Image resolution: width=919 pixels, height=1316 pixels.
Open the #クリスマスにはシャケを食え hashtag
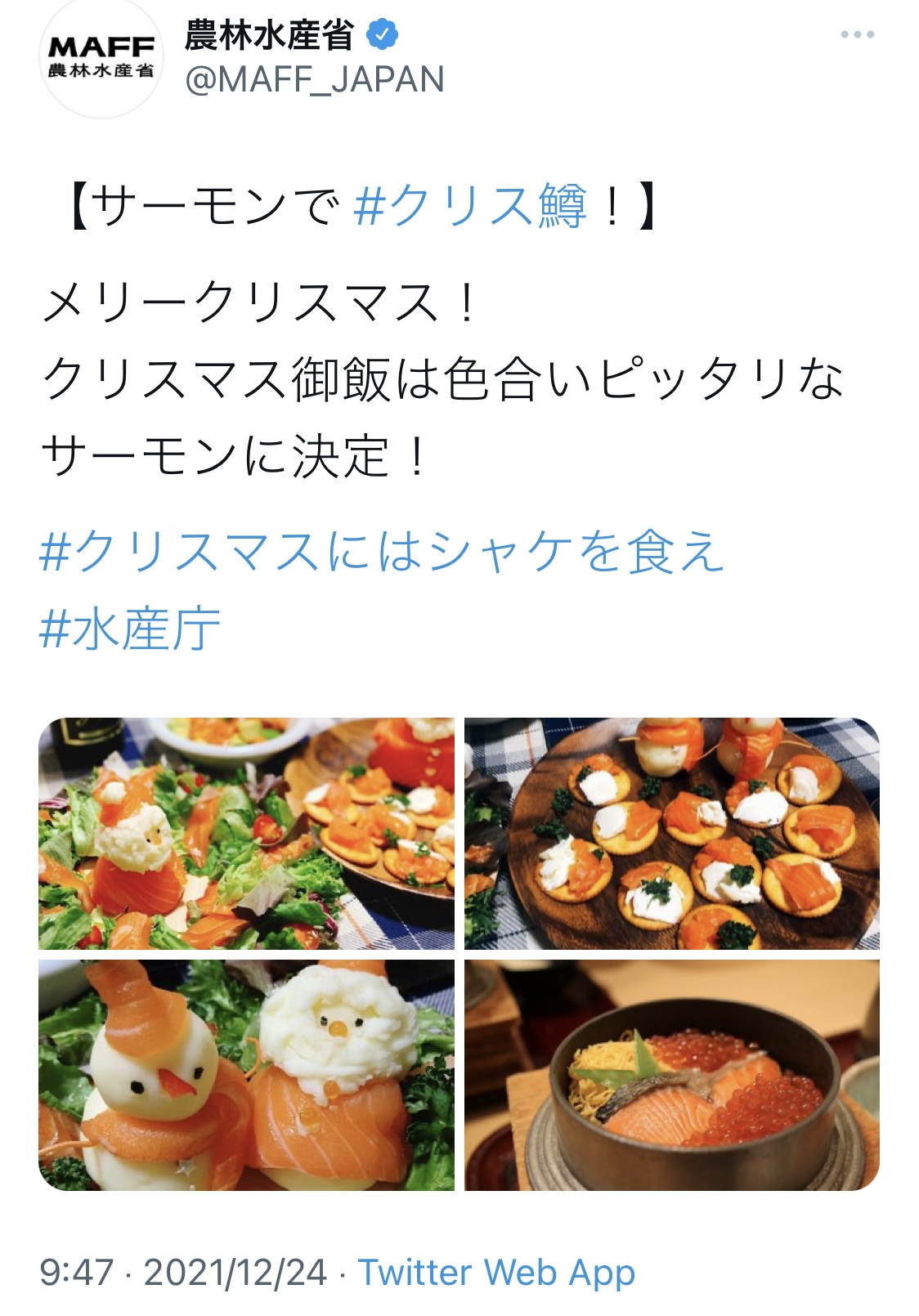pyautogui.click(x=382, y=551)
